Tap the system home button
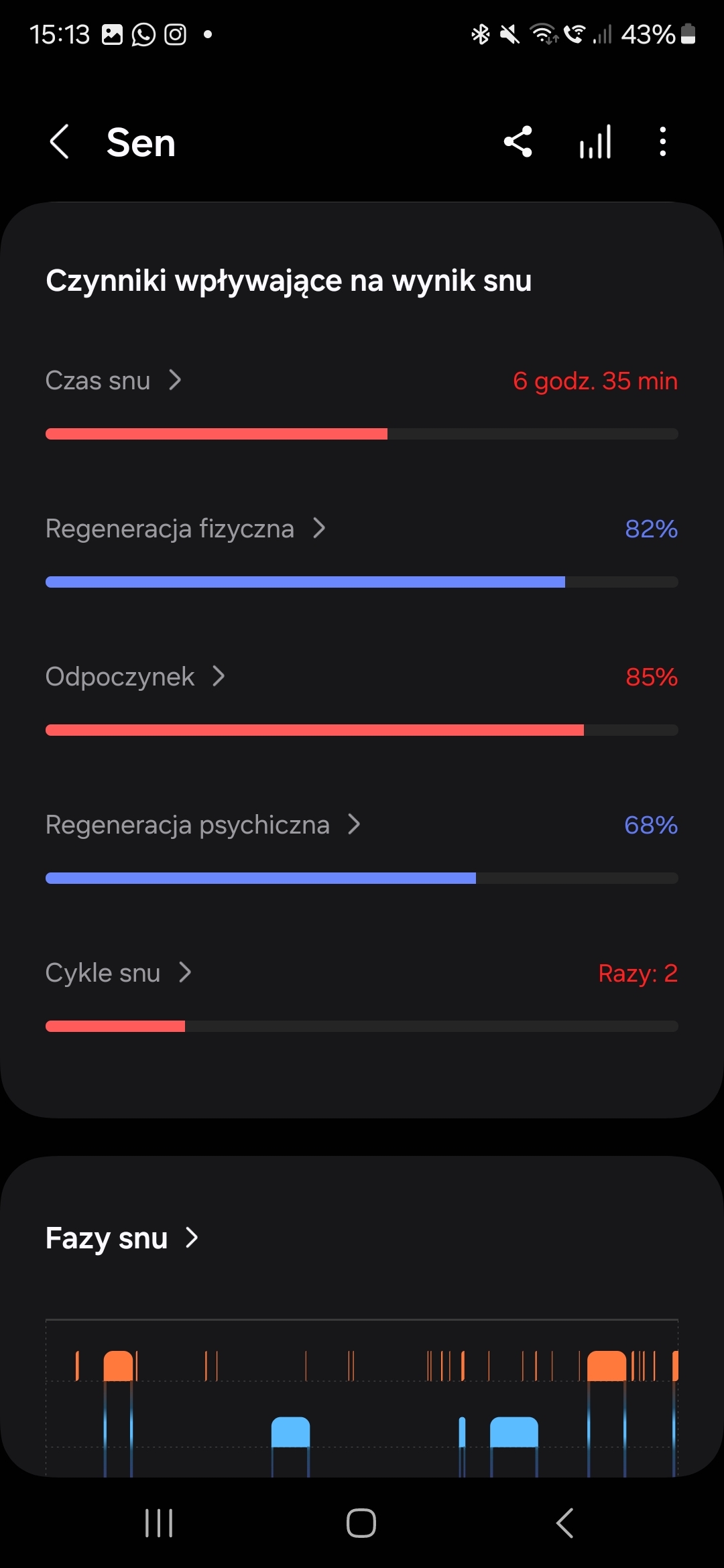This screenshot has width=724, height=1568. (x=361, y=1522)
